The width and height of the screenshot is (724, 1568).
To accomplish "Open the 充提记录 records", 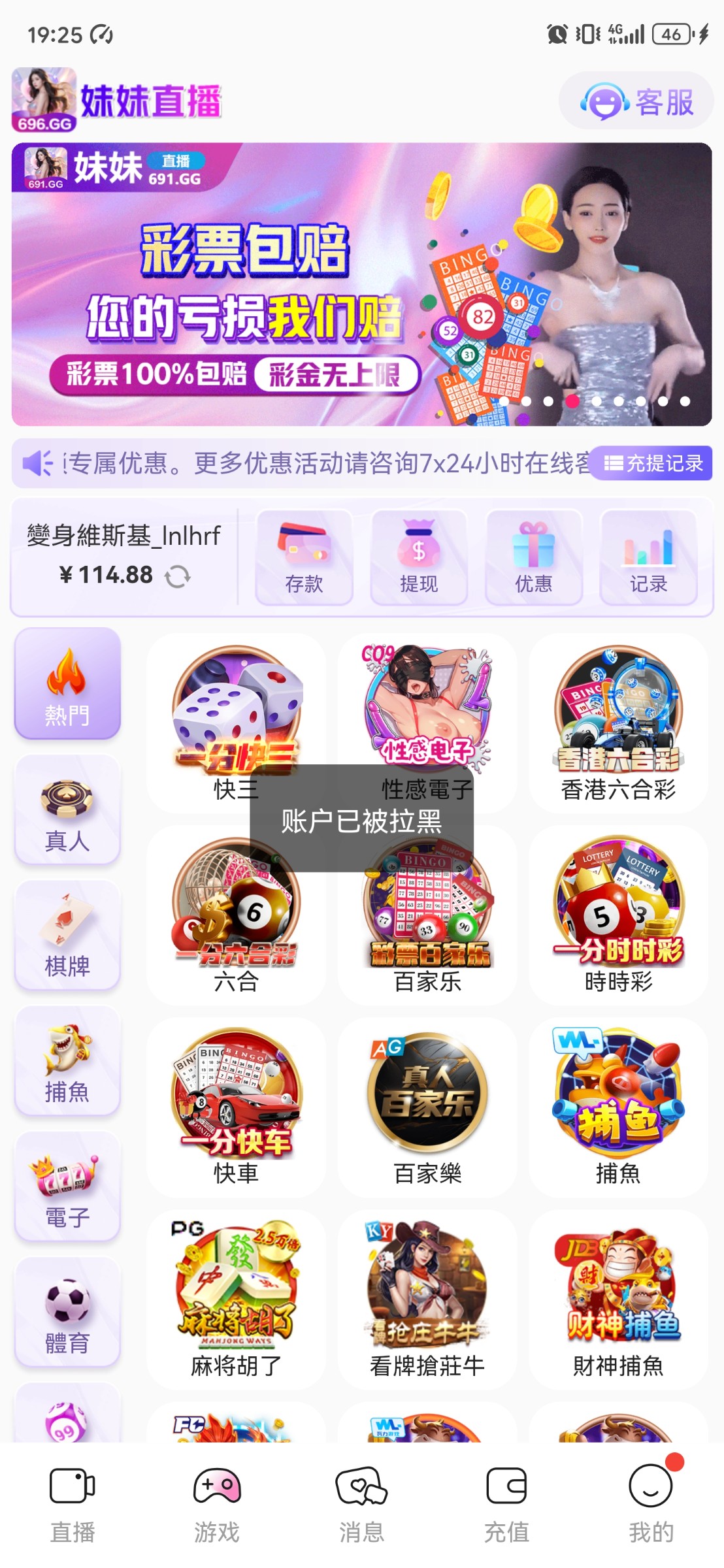I will [651, 463].
